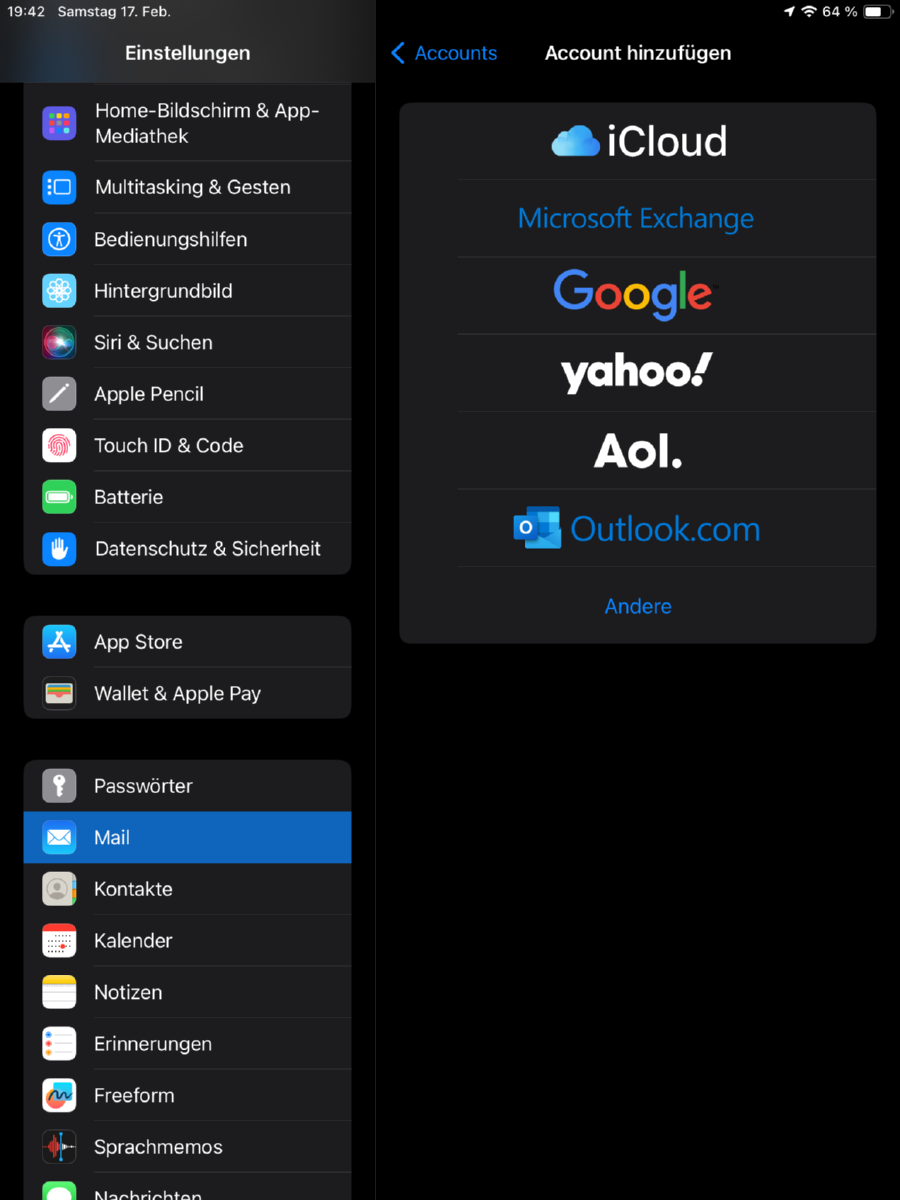Image resolution: width=900 pixels, height=1200 pixels.
Task: Open Touch ID & Code settings
Action: point(168,445)
